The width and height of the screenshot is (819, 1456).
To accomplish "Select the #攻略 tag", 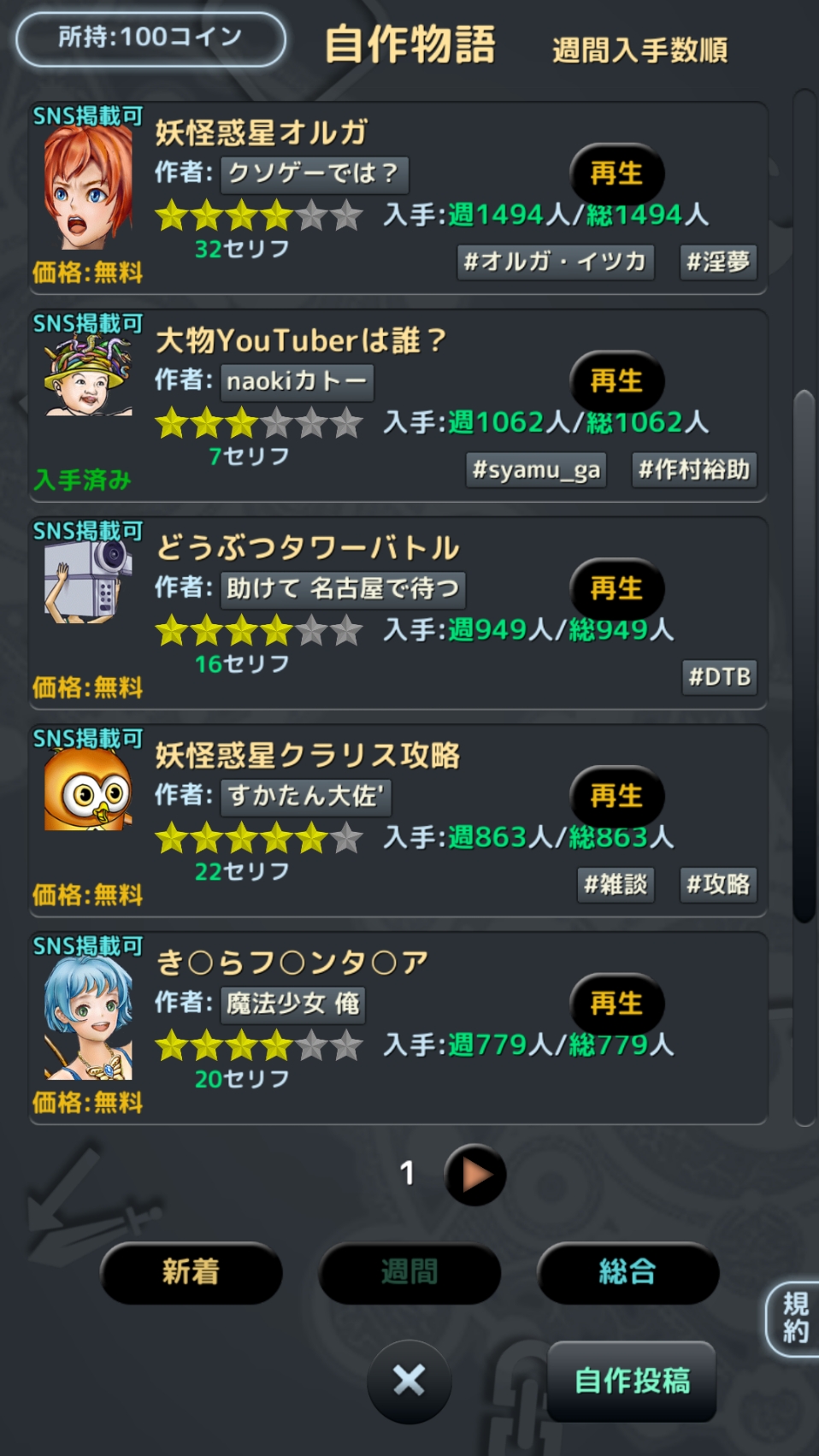I will (x=718, y=884).
